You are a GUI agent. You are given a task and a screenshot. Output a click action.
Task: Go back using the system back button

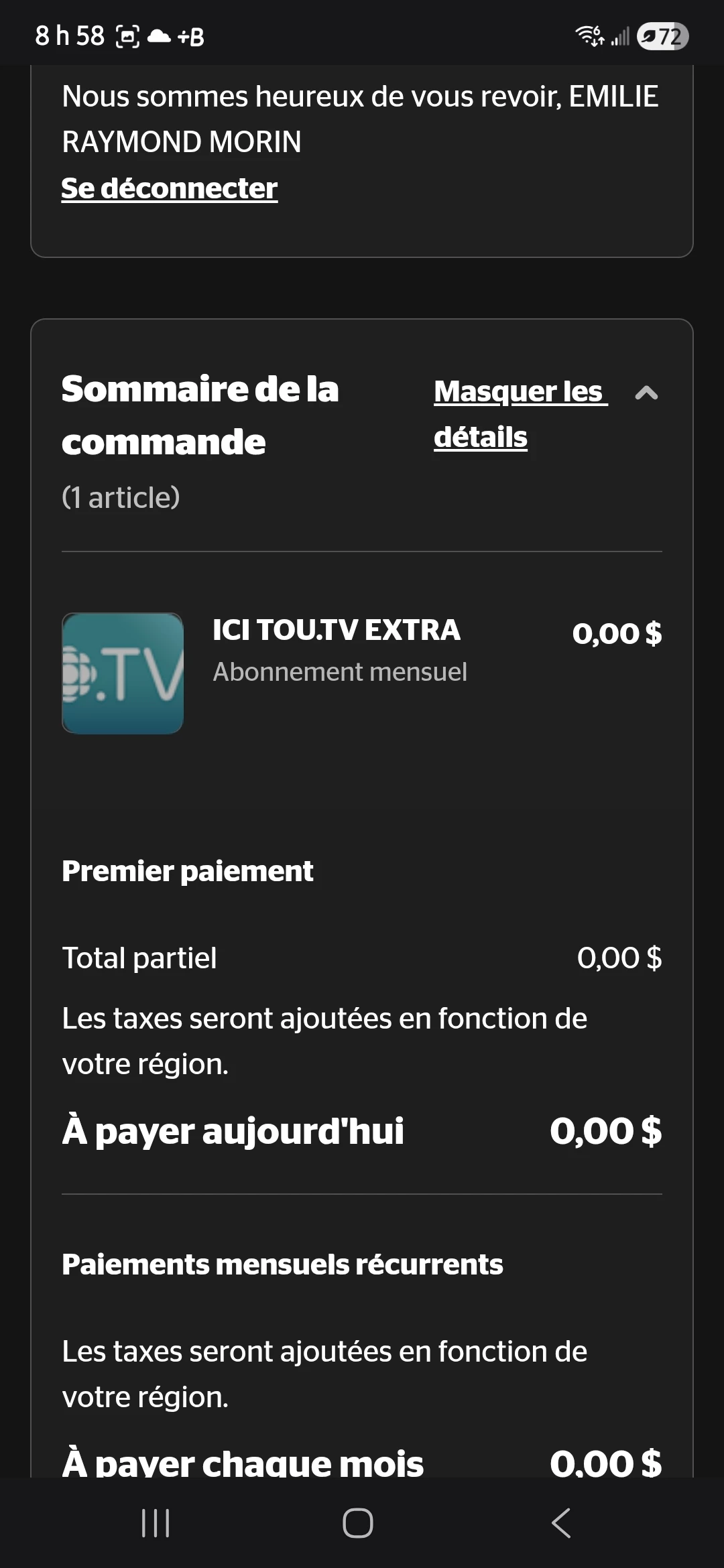(x=560, y=1523)
